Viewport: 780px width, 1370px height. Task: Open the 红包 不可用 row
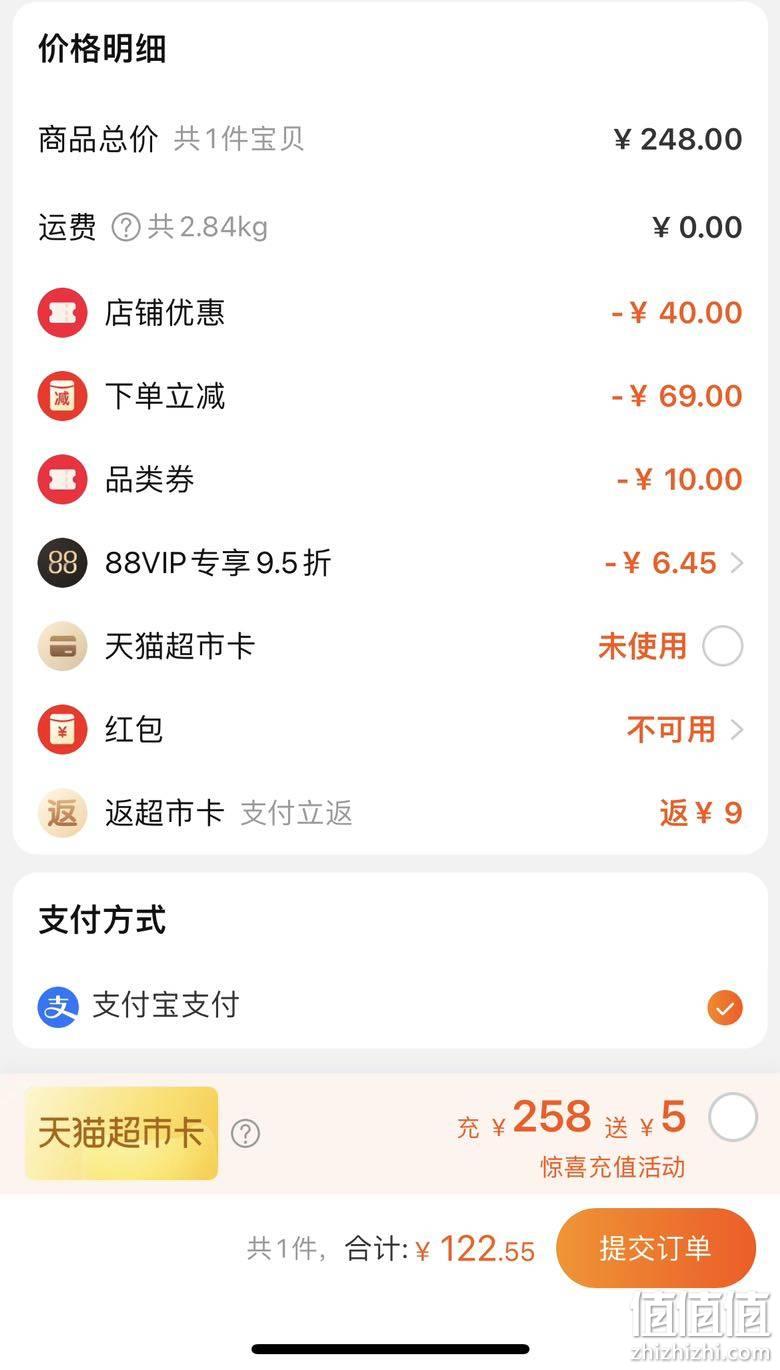tap(390, 730)
